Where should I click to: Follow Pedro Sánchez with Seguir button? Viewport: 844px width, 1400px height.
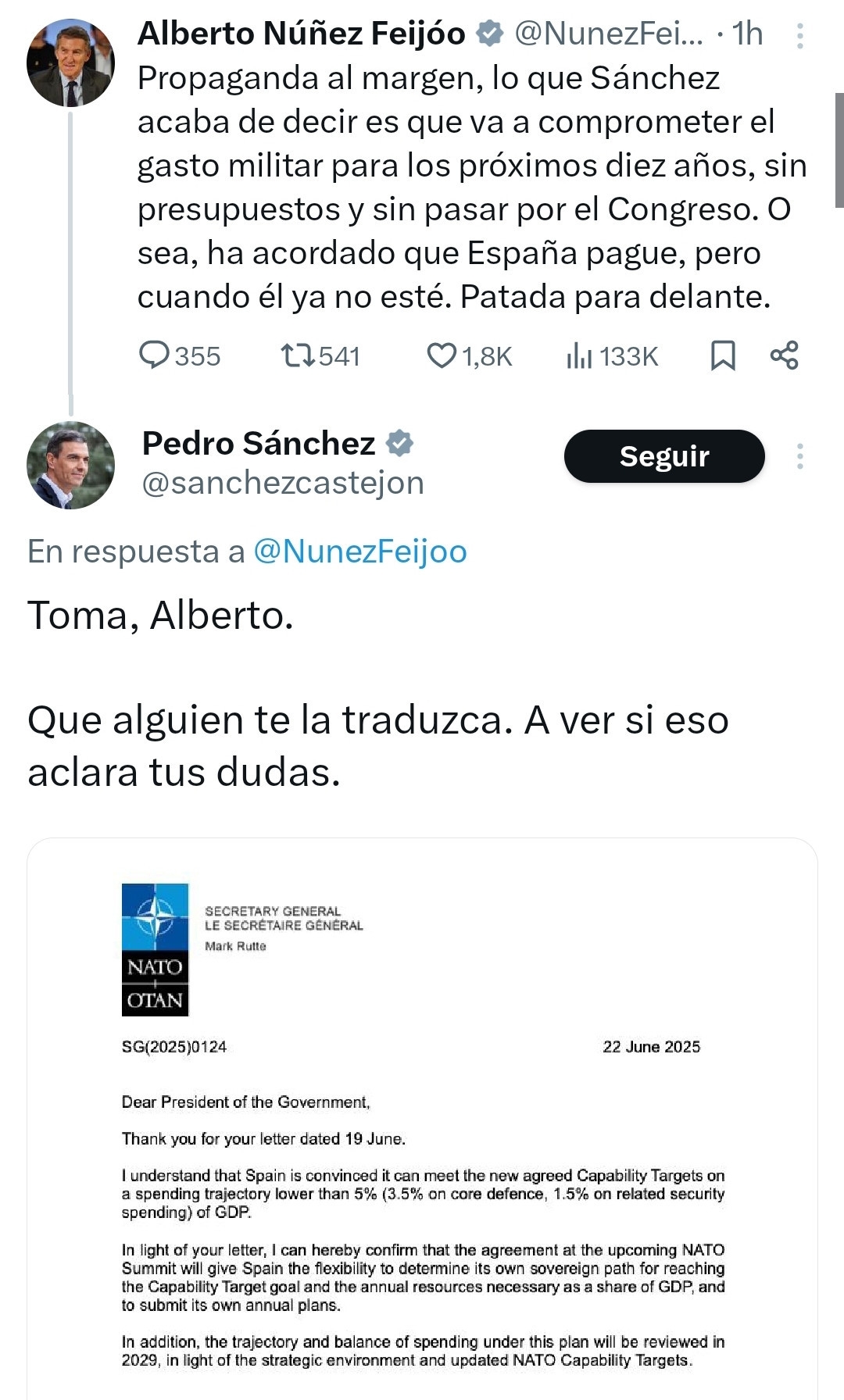[x=664, y=456]
